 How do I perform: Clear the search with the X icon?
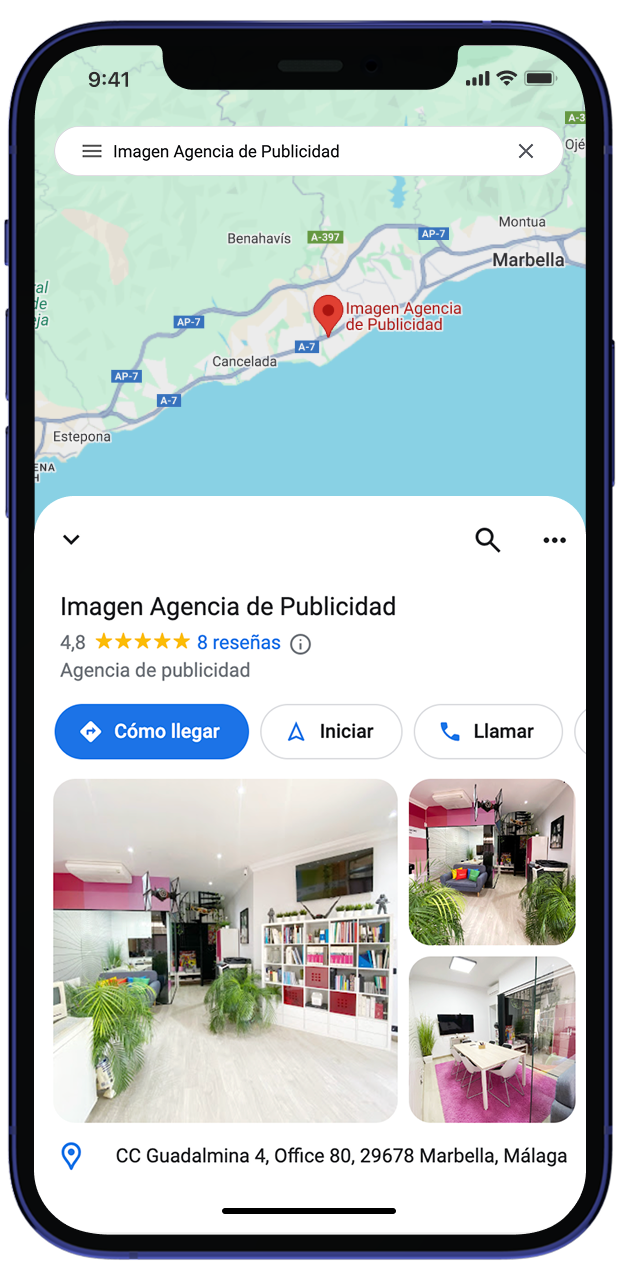pyautogui.click(x=526, y=151)
